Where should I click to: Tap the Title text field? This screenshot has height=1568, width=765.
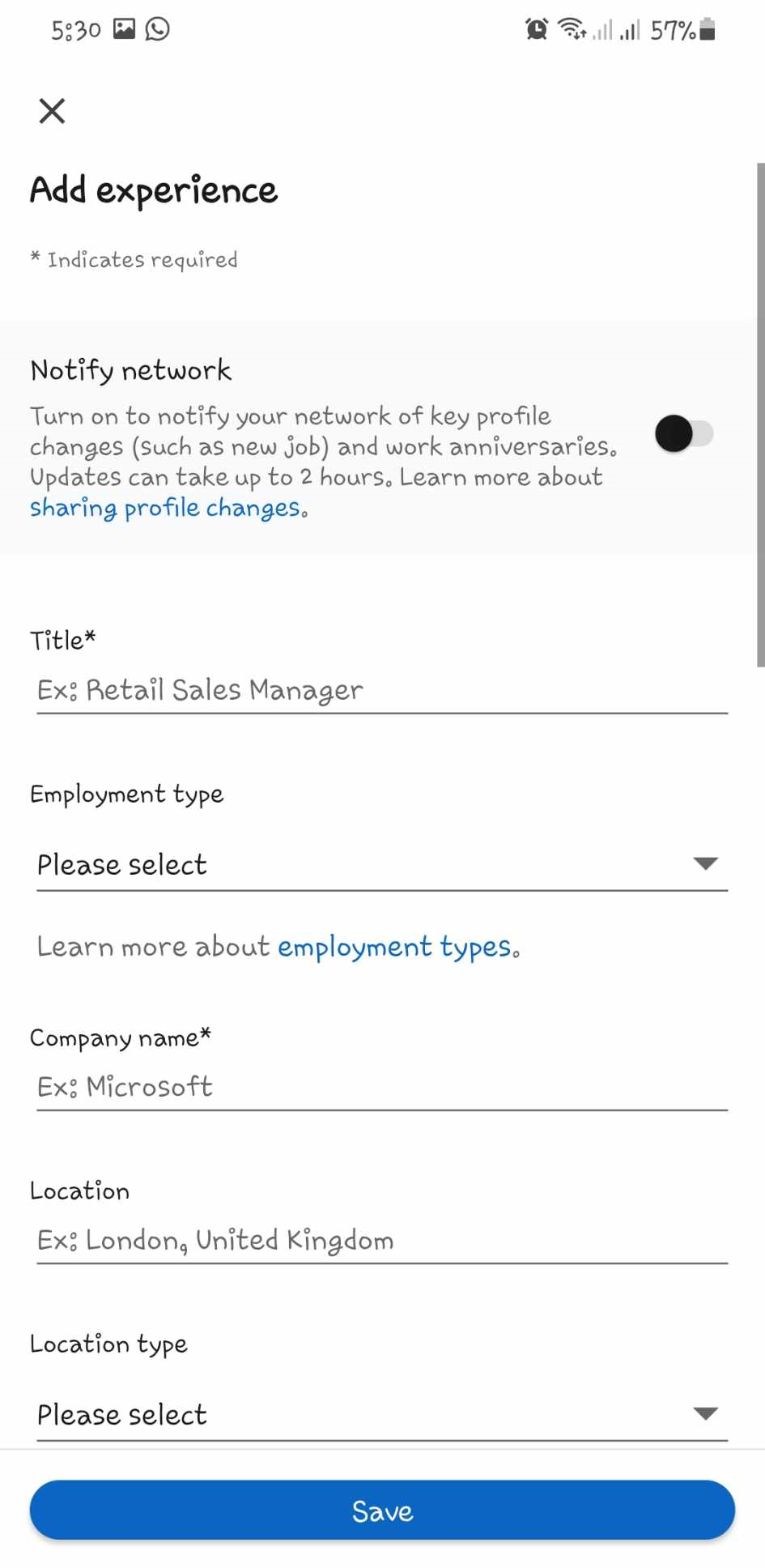click(x=382, y=690)
